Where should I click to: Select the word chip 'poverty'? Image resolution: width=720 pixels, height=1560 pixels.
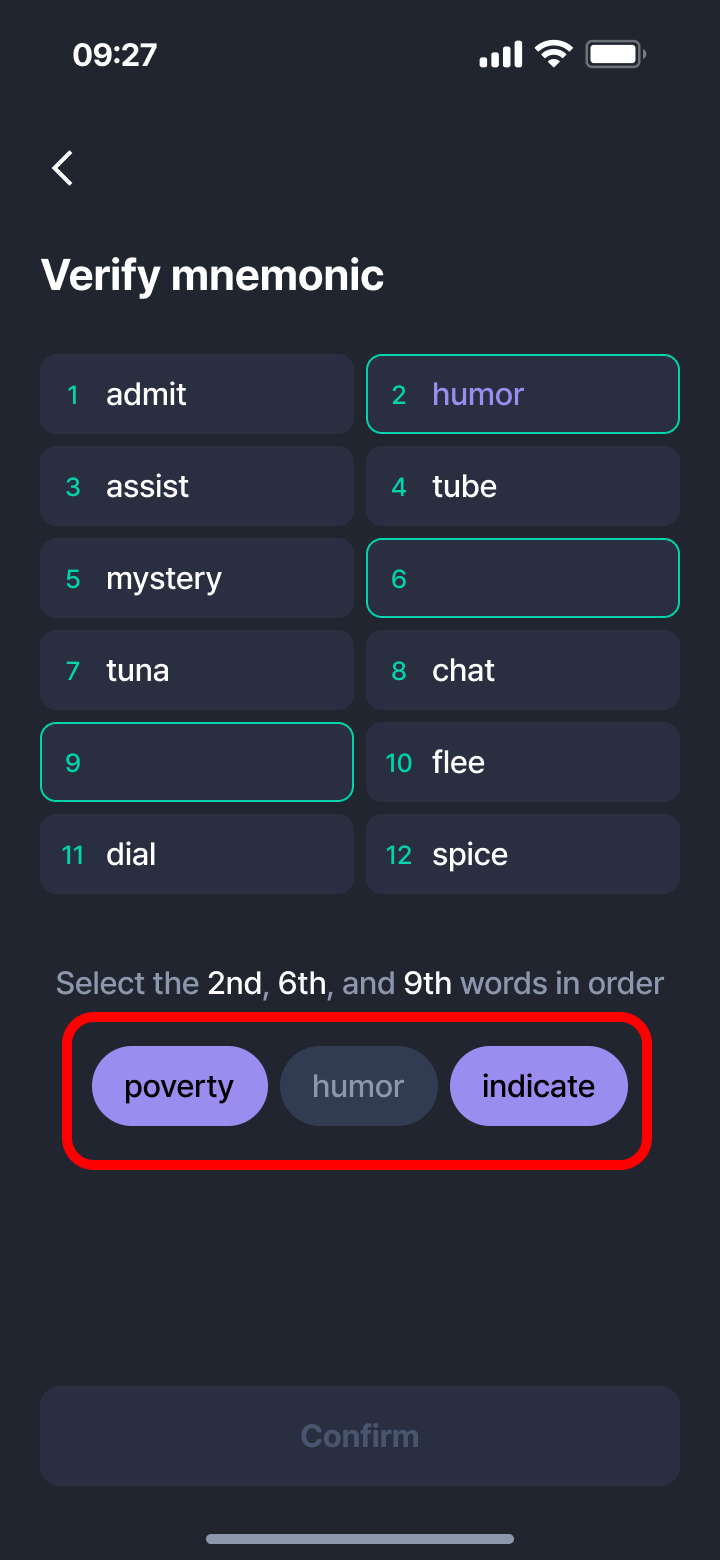[180, 1086]
